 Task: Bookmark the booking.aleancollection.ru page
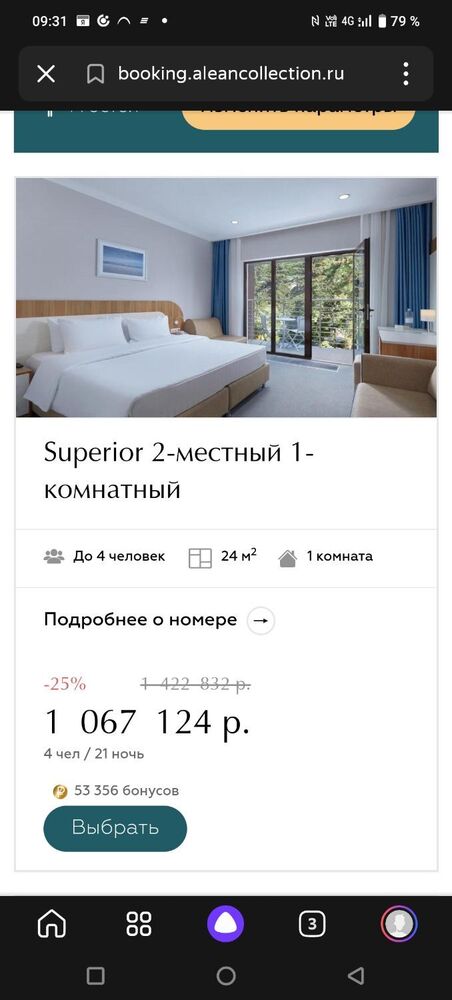point(95,74)
